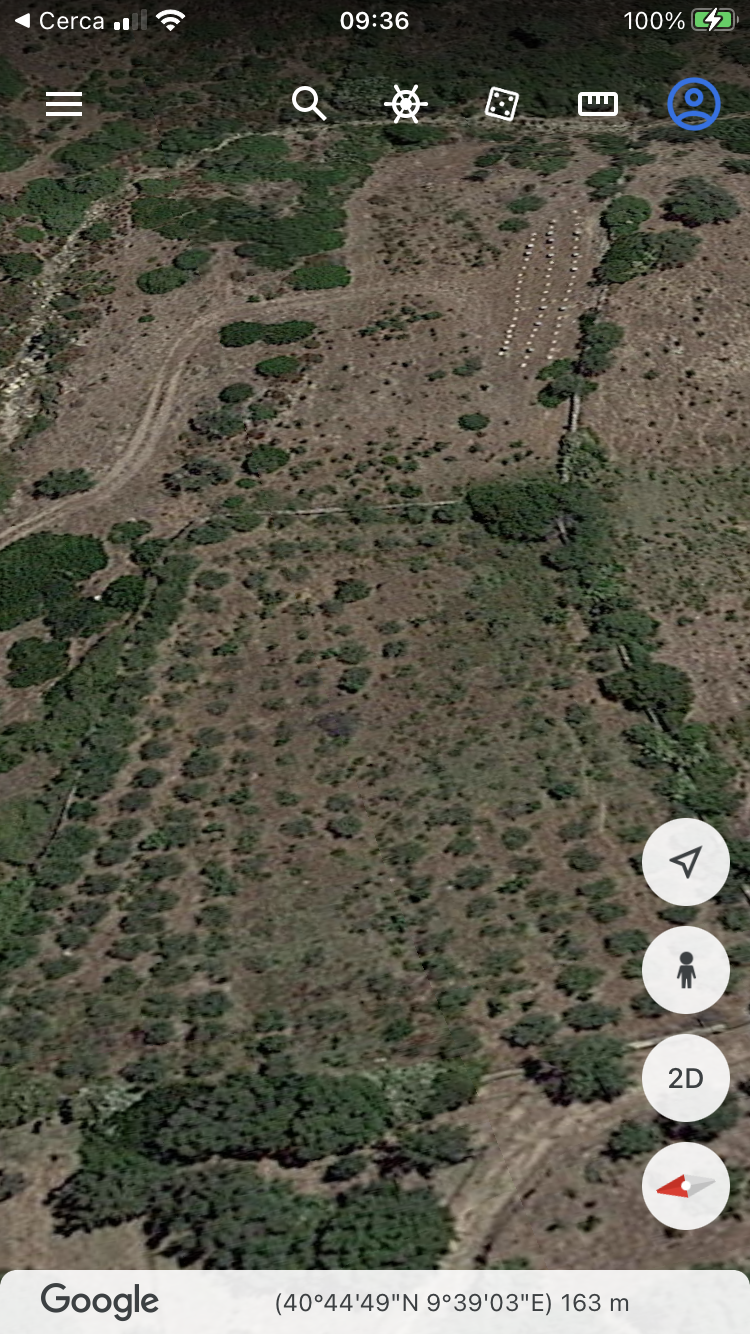
Task: Select the Measure tool
Action: (x=597, y=103)
